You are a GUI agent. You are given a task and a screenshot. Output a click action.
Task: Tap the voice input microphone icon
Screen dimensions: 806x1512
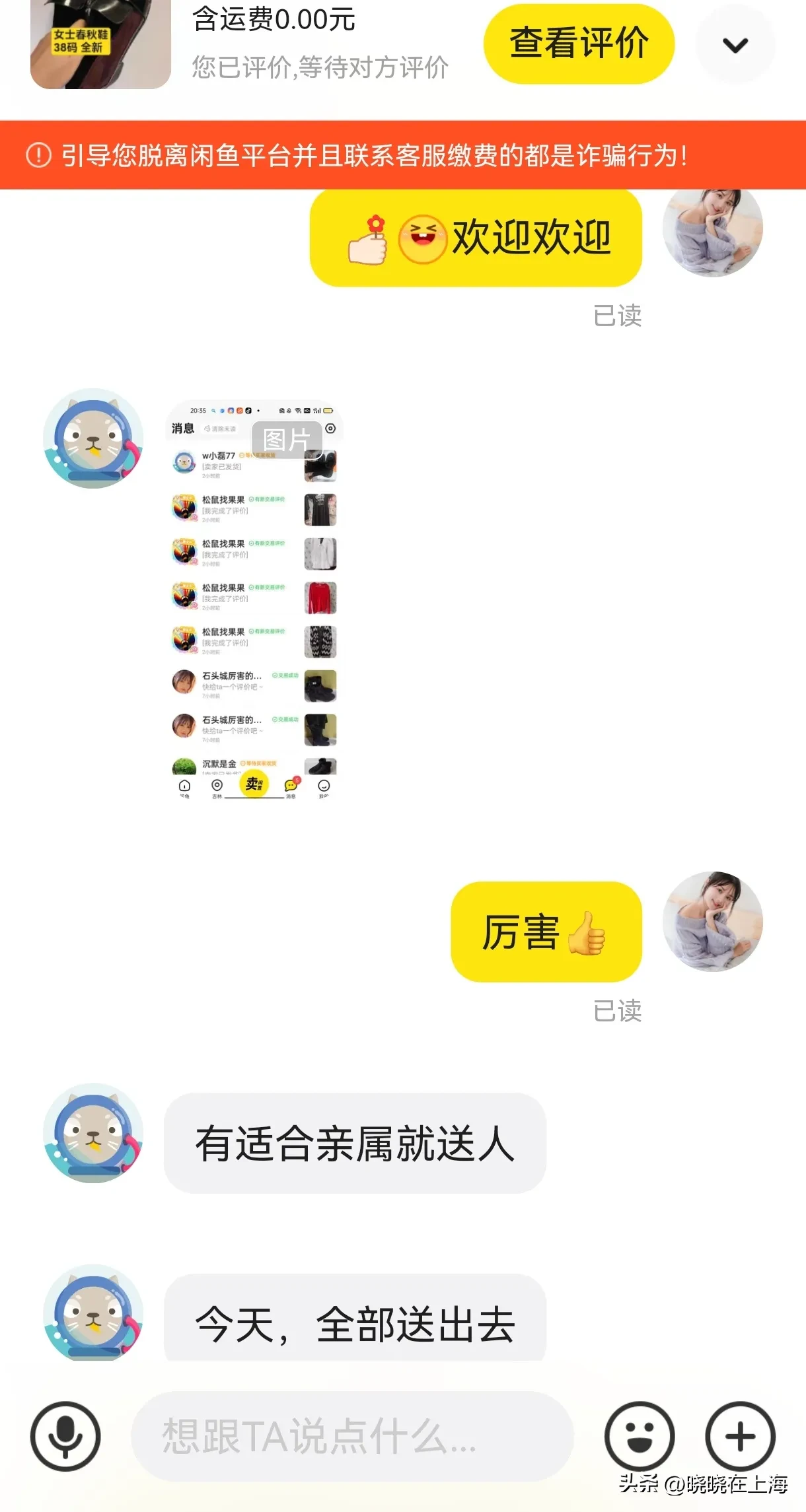(x=65, y=1436)
